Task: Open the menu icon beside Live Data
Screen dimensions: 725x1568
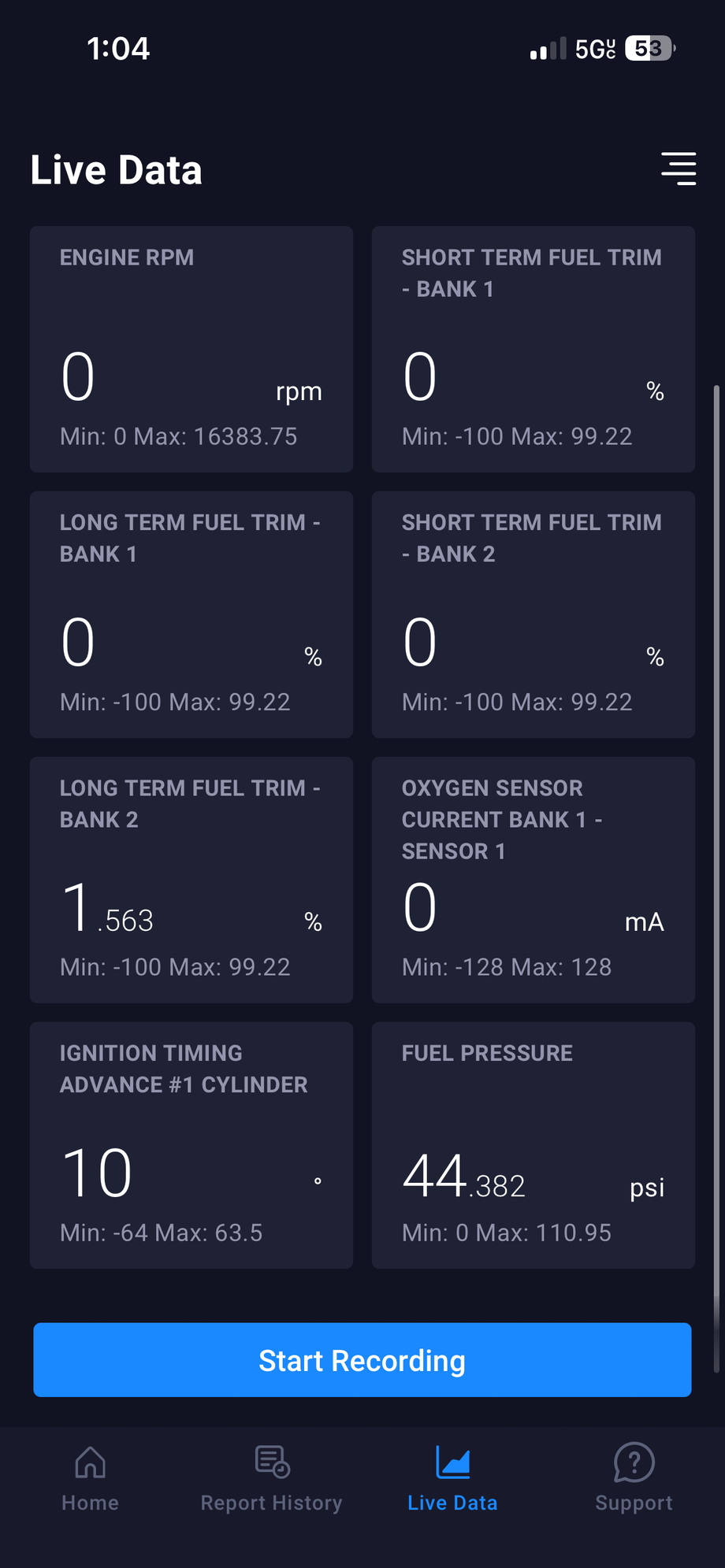Action: point(679,169)
